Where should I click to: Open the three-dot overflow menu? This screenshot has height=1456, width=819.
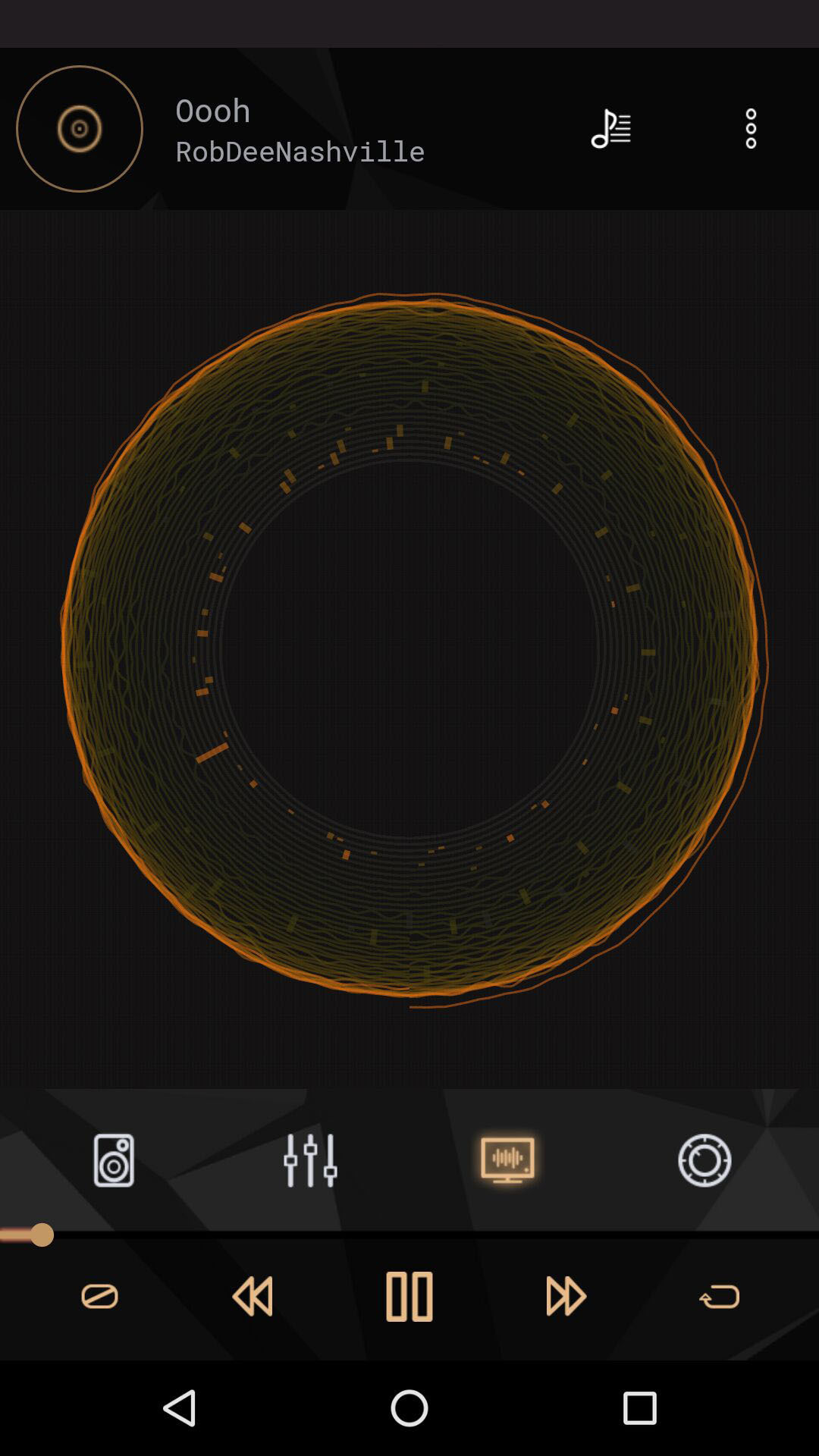tap(751, 128)
